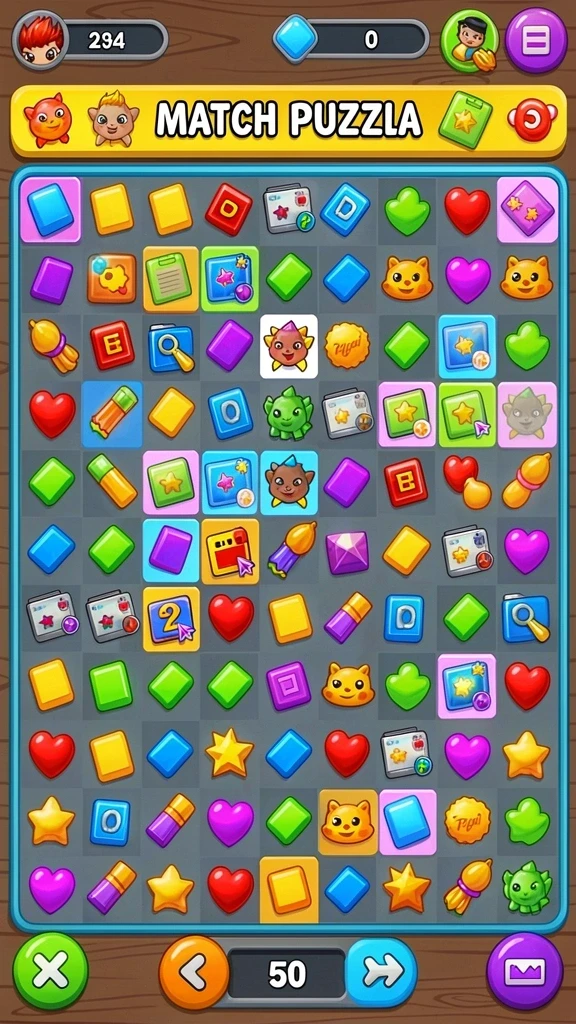Tap the red swirl icon in the banner
Screen dimensions: 576x1024
[x=532, y=120]
